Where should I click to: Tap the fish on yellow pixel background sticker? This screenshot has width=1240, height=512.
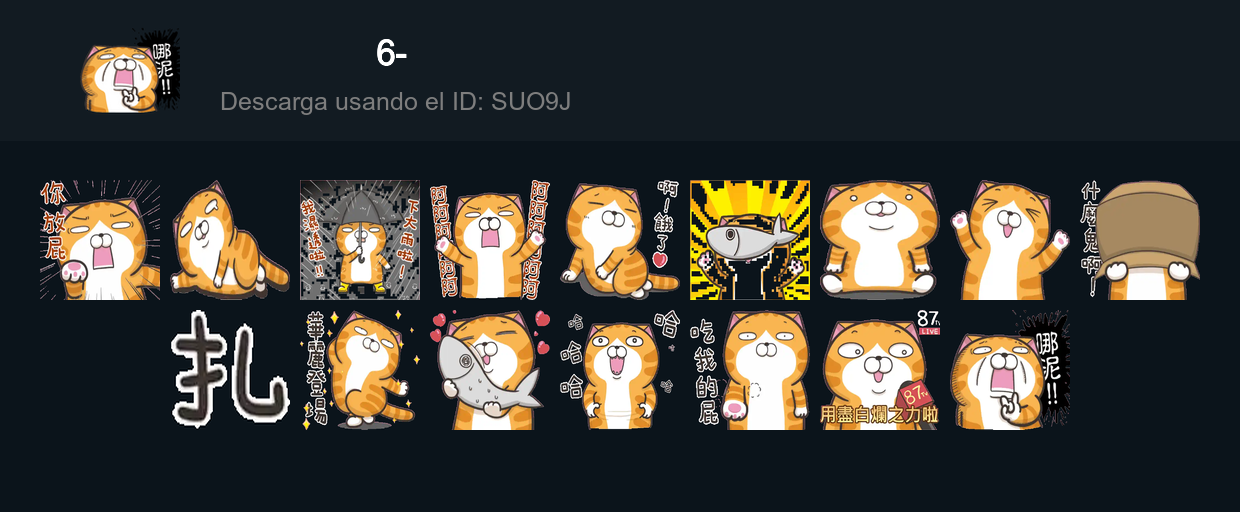[750, 240]
